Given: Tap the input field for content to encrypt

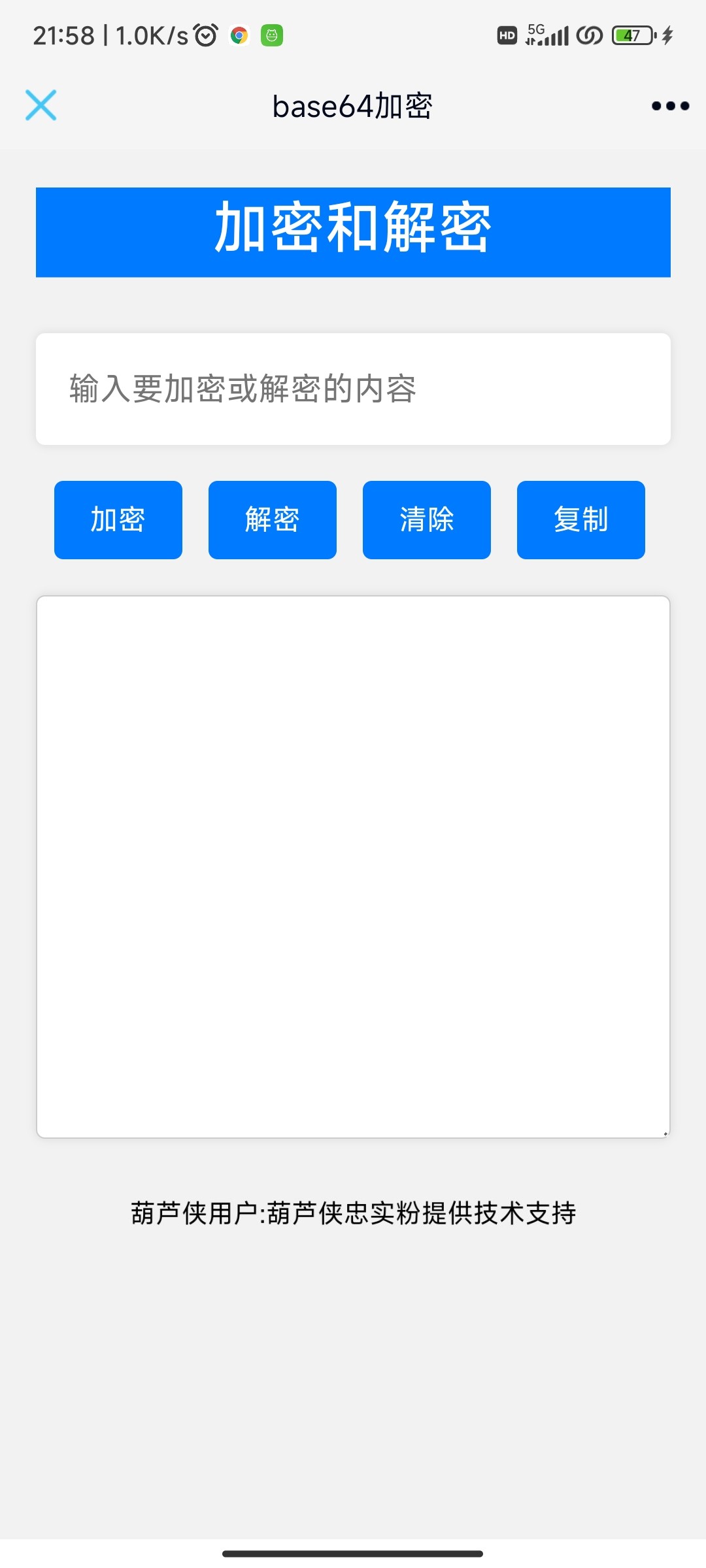Looking at the screenshot, I should pos(353,388).
